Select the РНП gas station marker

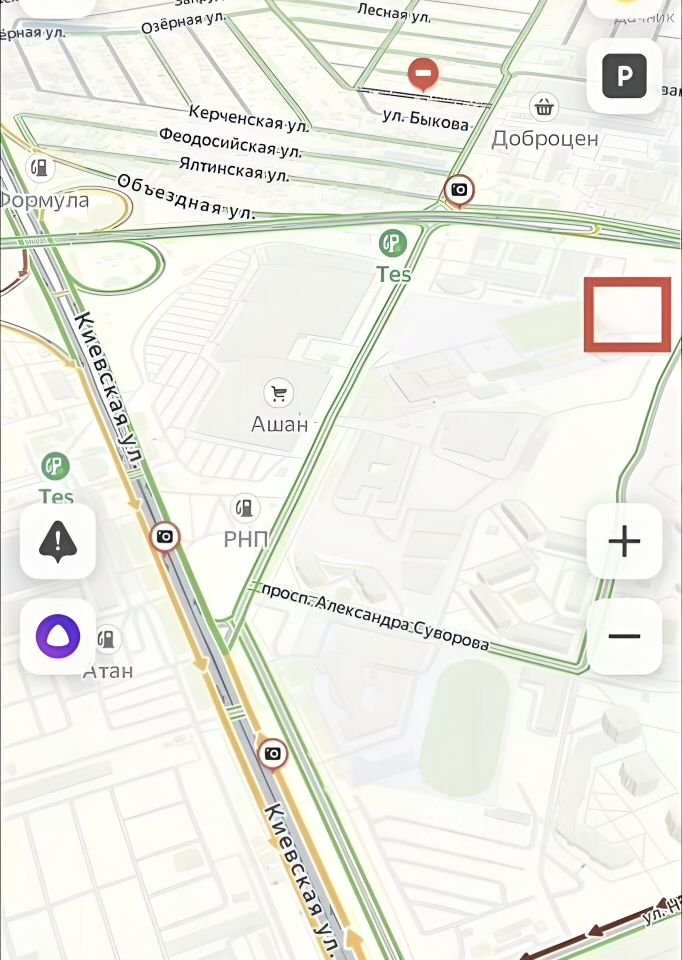click(x=245, y=509)
